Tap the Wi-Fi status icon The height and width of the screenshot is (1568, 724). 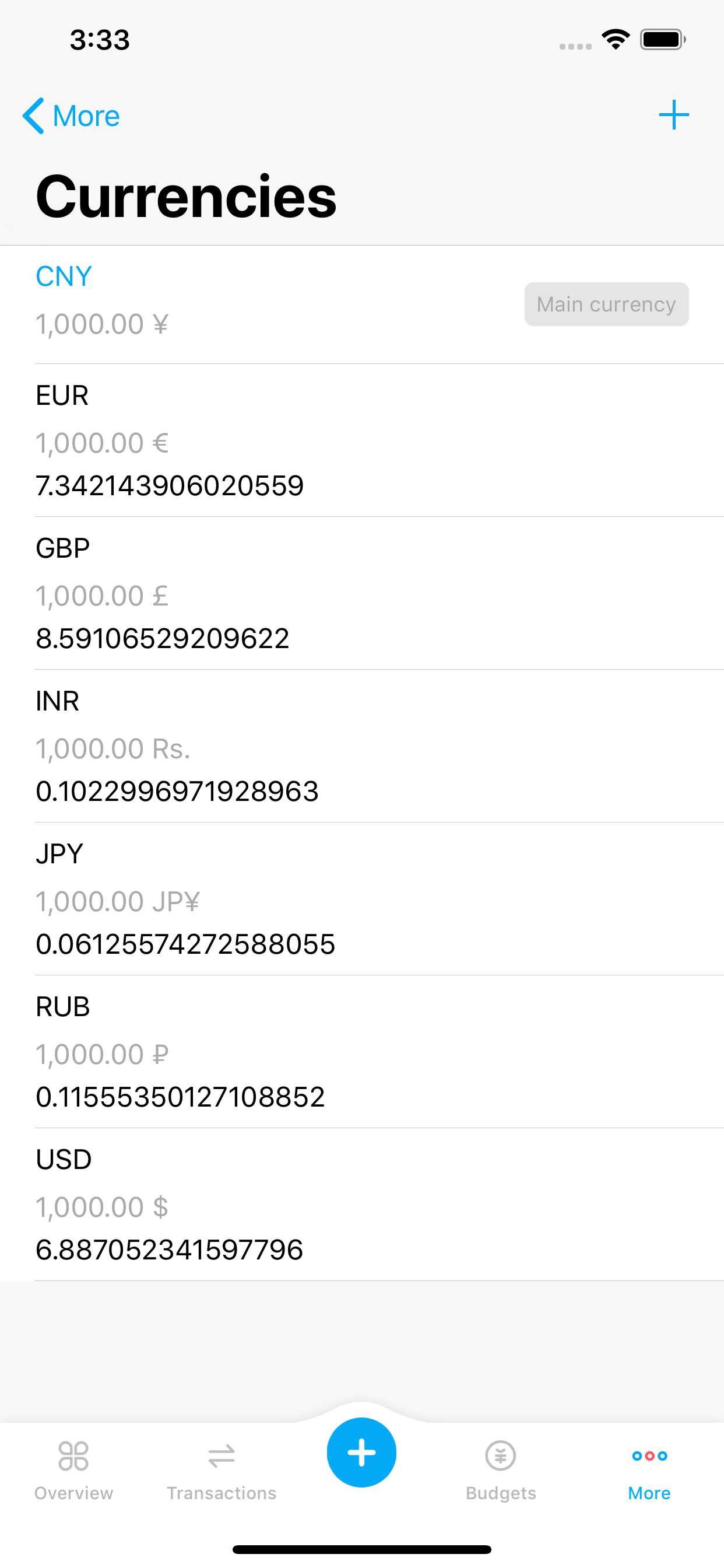(x=616, y=39)
